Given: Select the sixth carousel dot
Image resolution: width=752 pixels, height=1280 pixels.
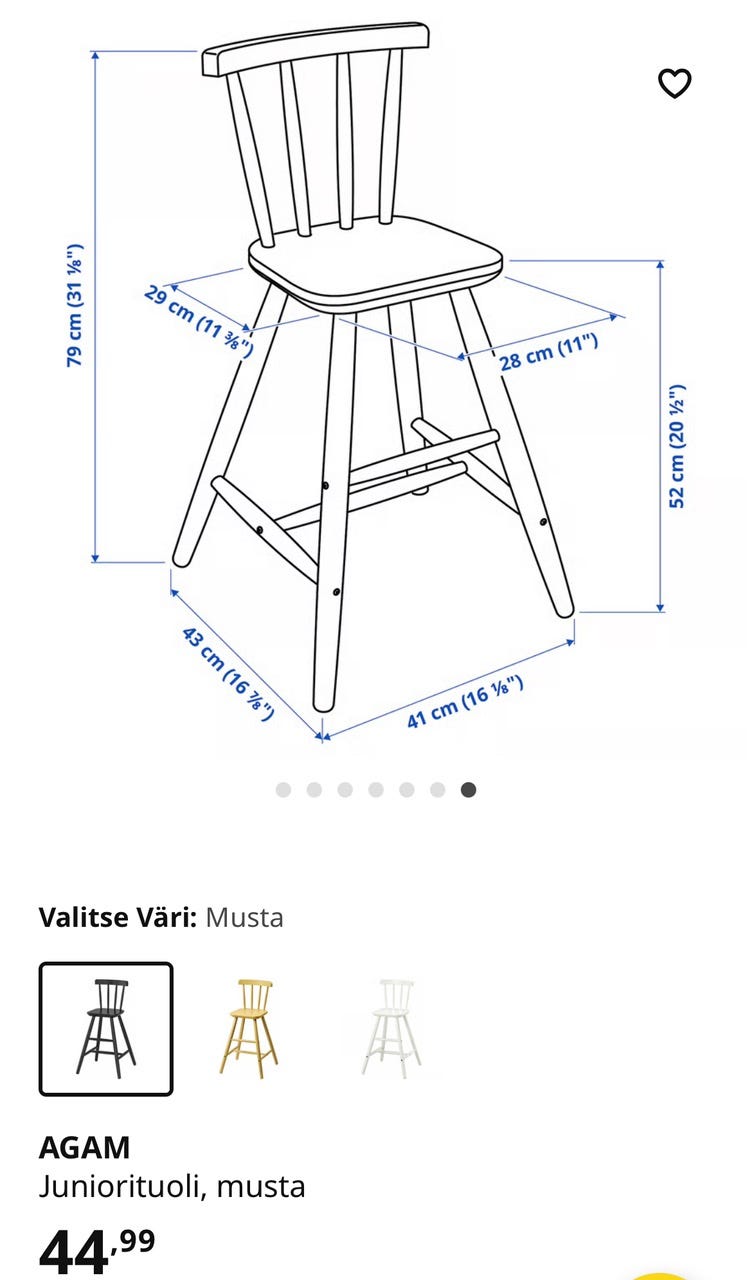Looking at the screenshot, I should (x=436, y=789).
